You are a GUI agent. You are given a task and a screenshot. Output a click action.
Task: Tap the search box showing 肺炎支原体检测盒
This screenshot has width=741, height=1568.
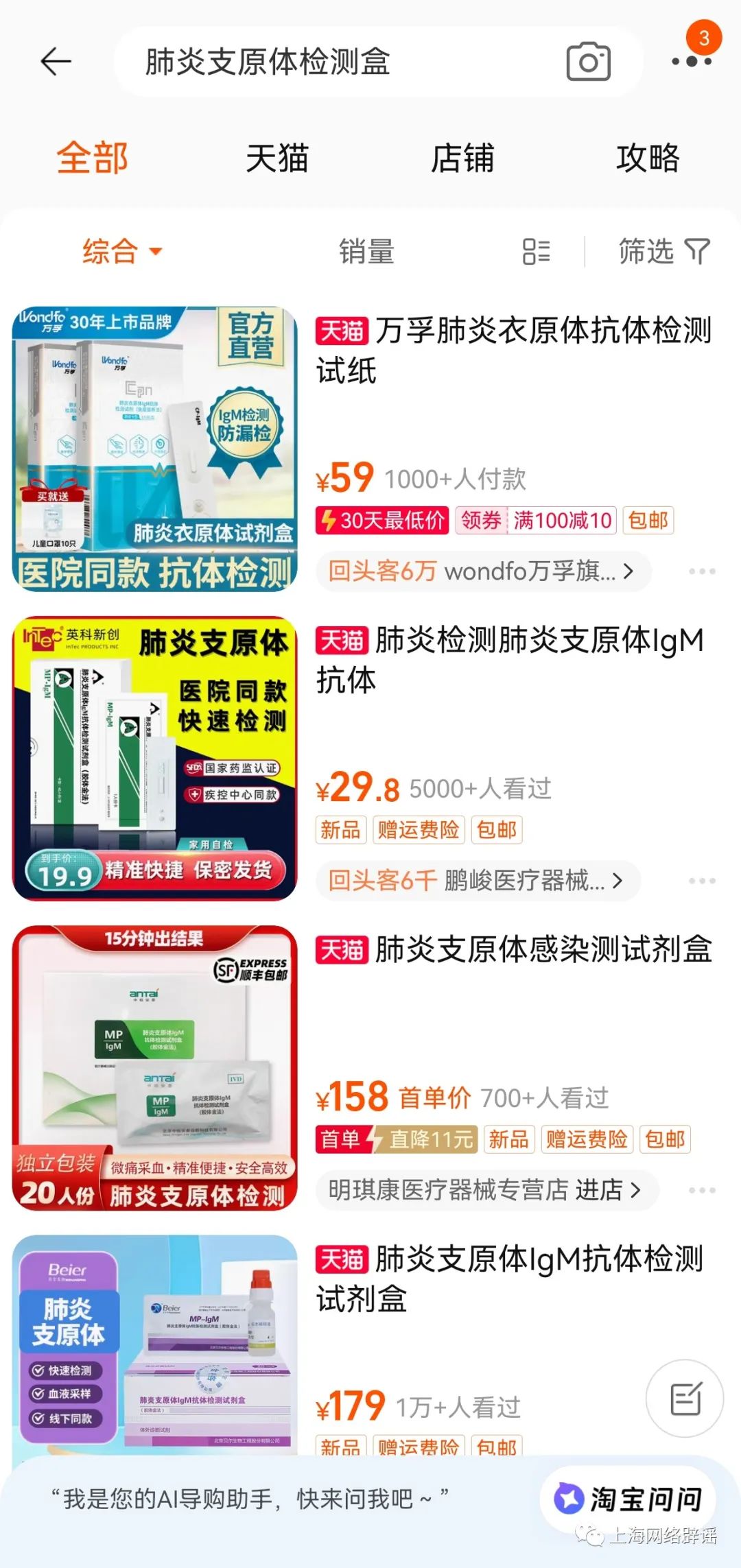[329, 62]
